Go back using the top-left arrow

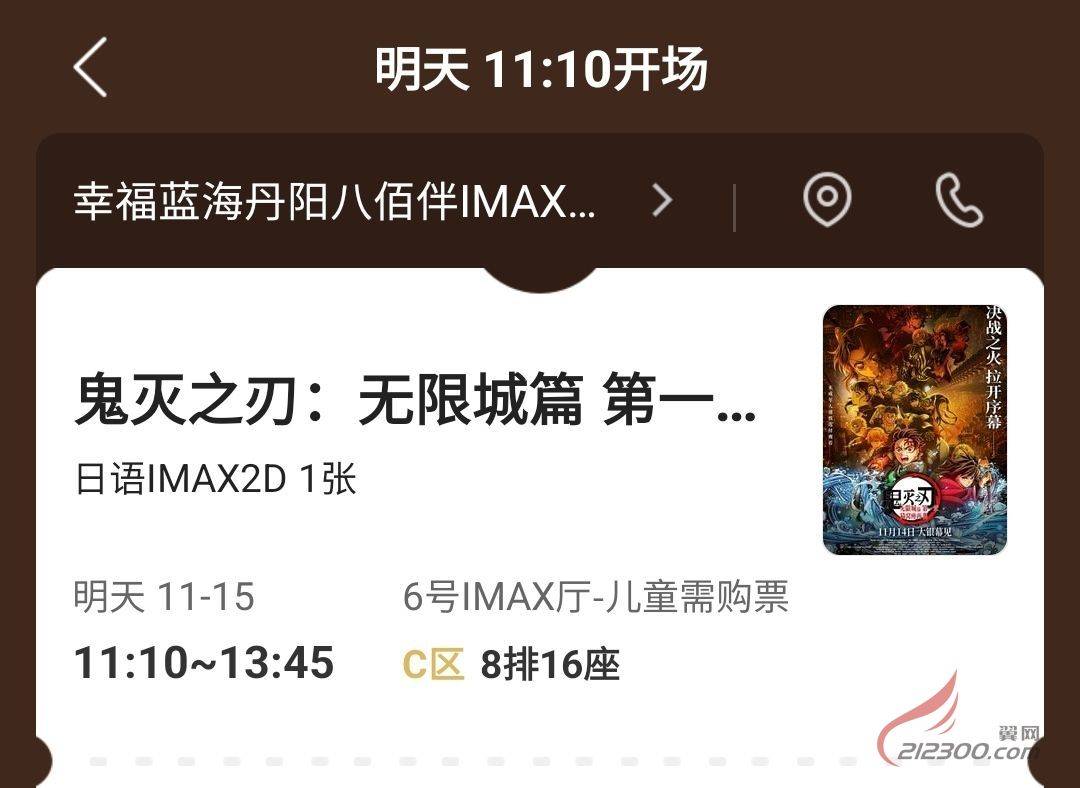[x=90, y=68]
